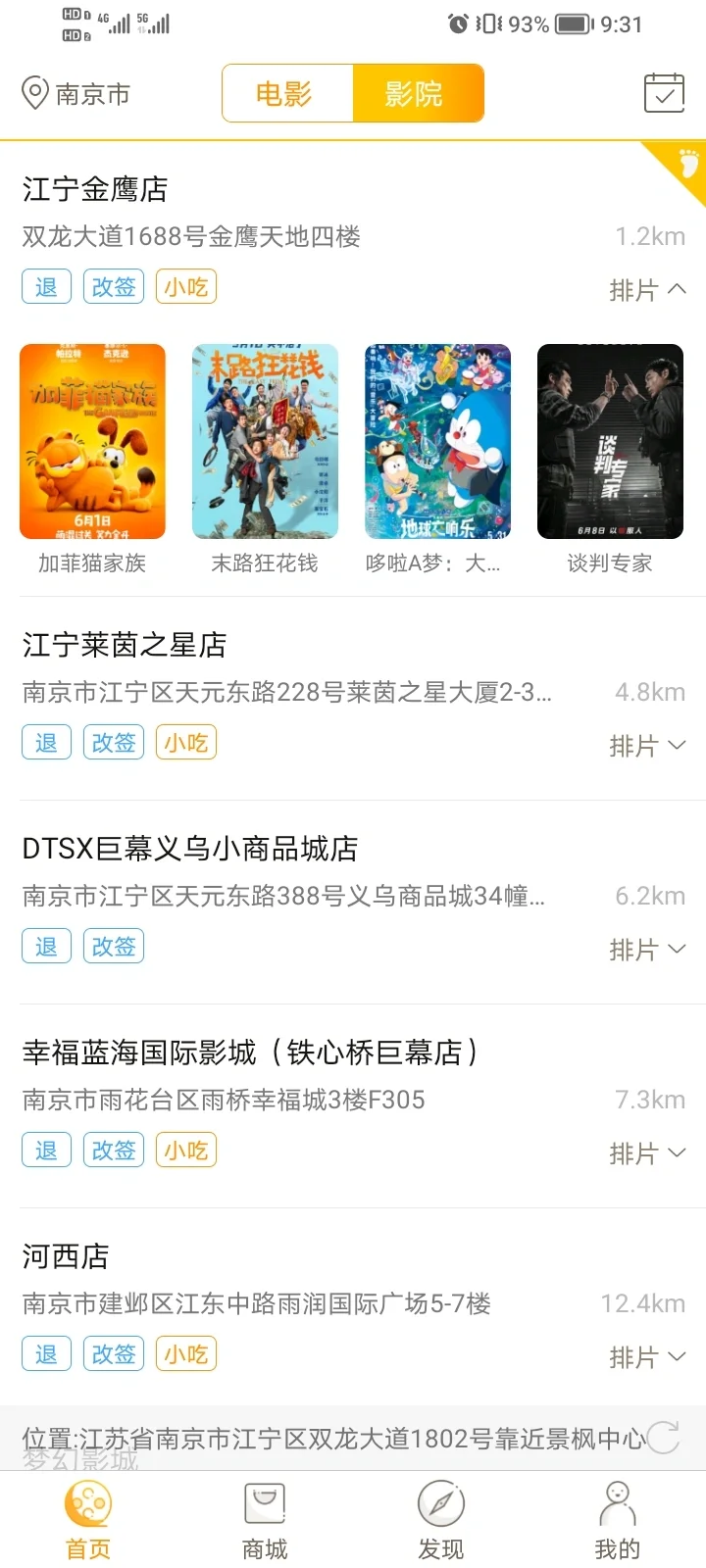Open the 江宁莱茵之星店 cinema
706x1568 pixels.
click(x=125, y=645)
